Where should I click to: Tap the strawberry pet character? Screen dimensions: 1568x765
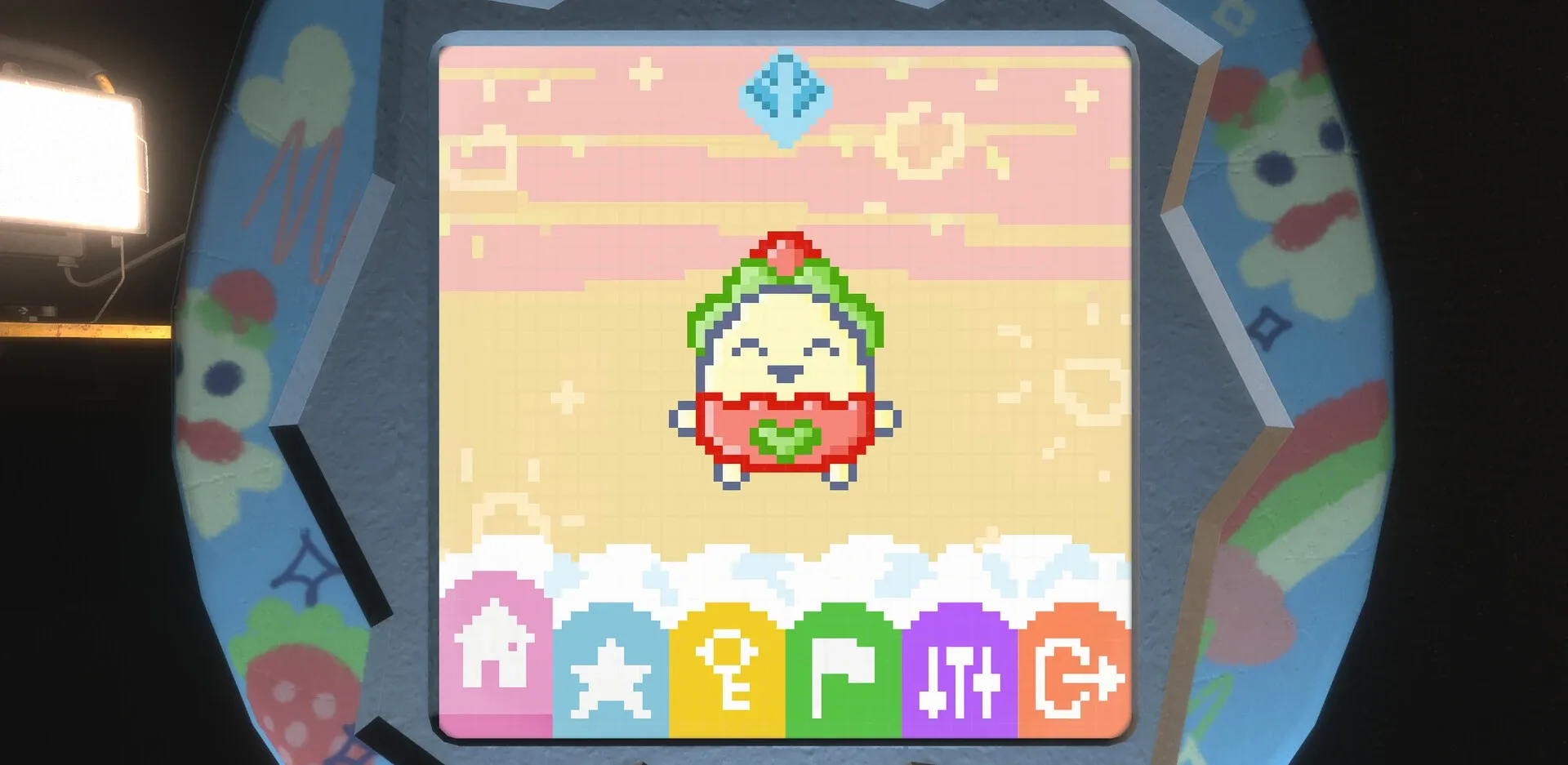point(785,367)
